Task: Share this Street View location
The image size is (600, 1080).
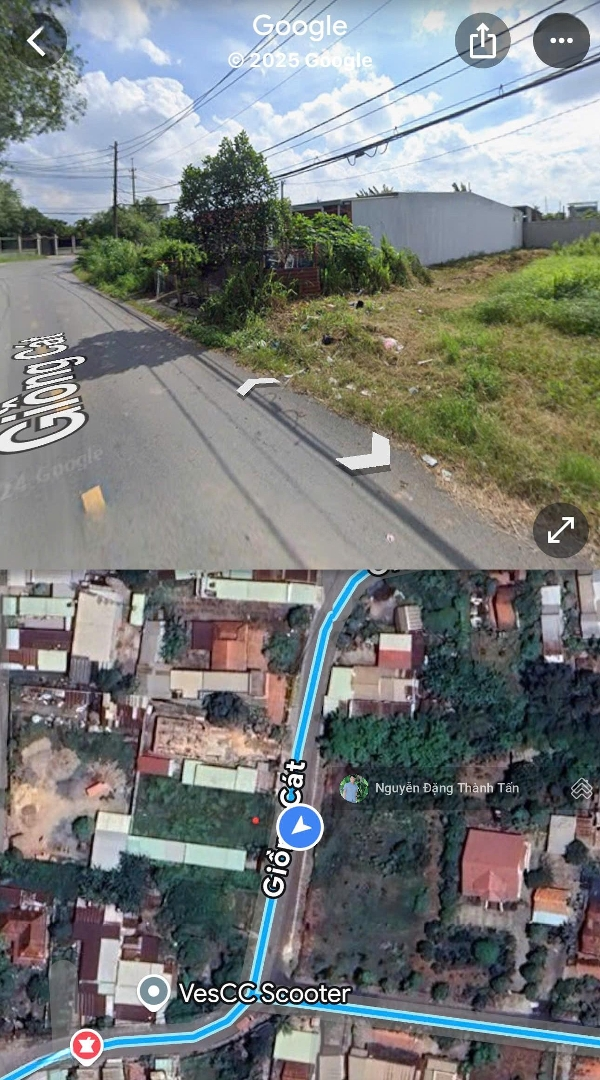Action: (482, 41)
